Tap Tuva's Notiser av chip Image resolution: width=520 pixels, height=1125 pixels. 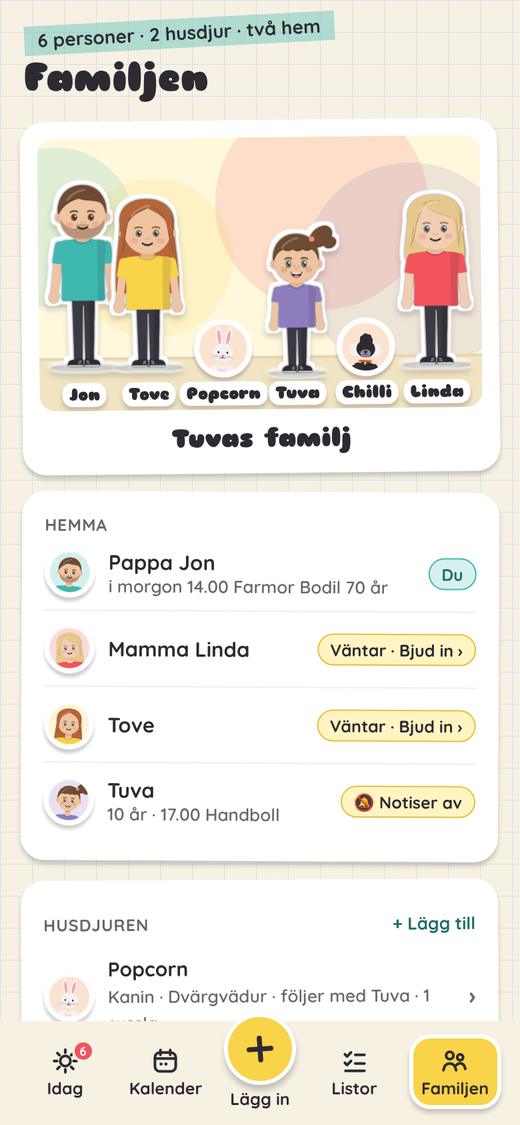pos(408,802)
